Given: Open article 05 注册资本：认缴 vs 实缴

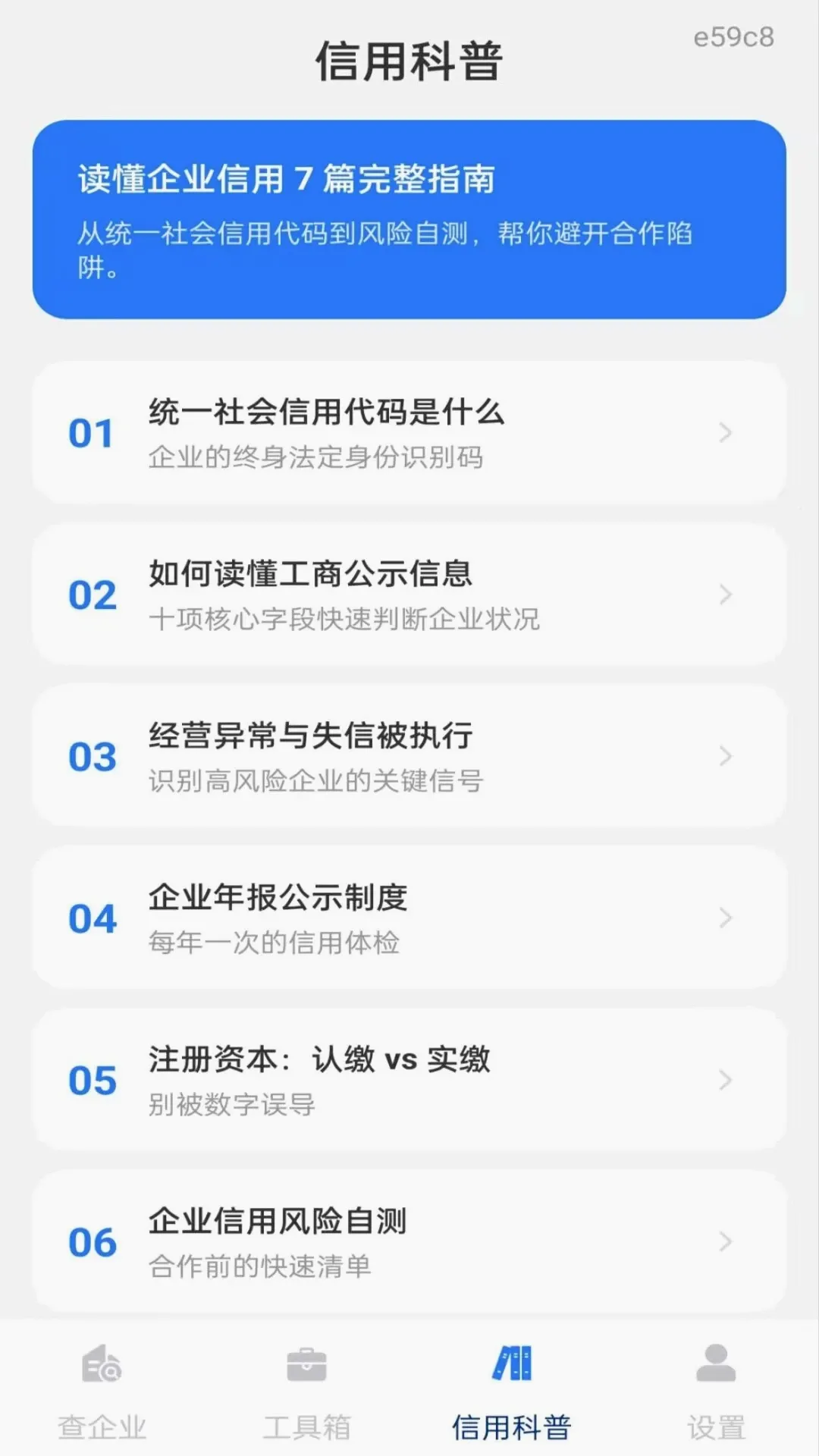Looking at the screenshot, I should tap(409, 1080).
